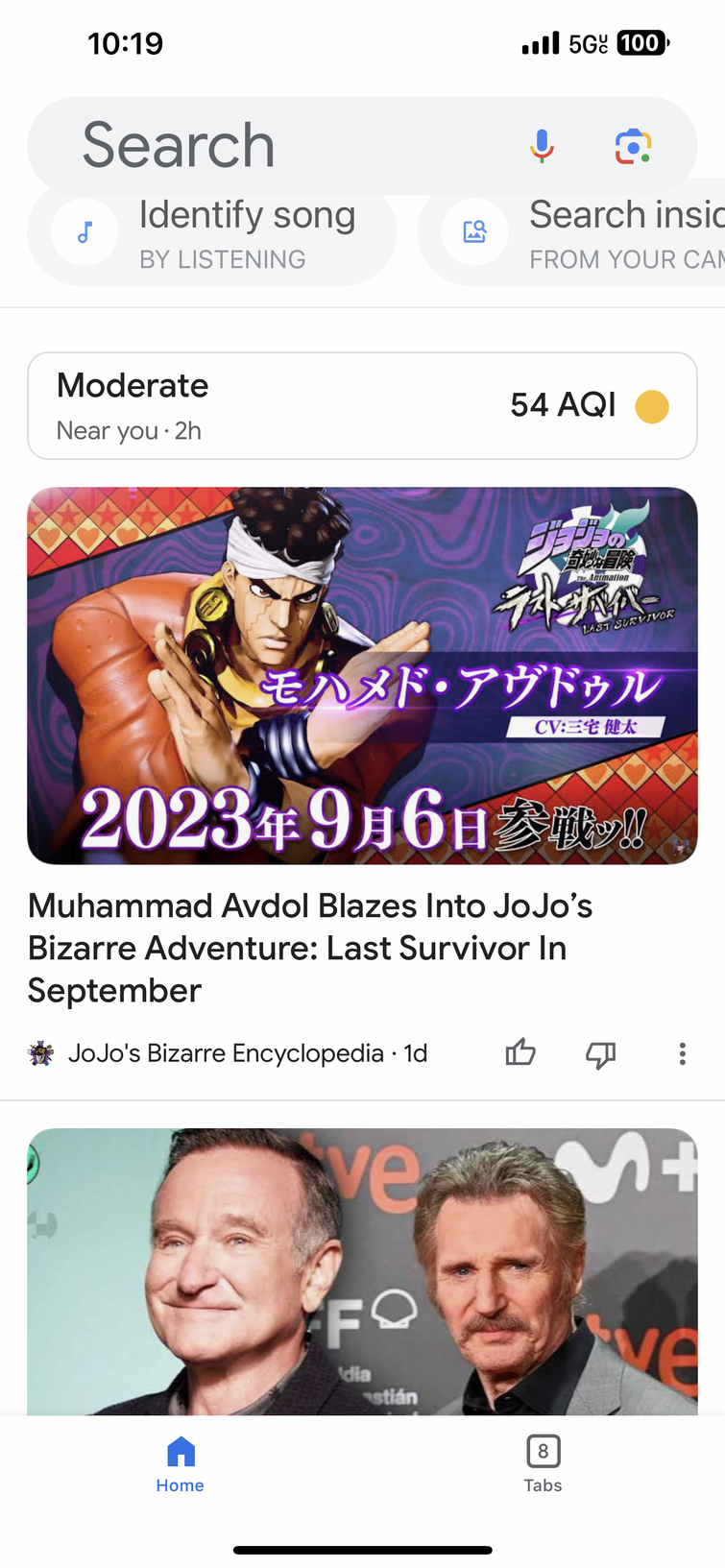Open Google Lens camera search
Screen dimensions: 725x1568
coord(633,146)
